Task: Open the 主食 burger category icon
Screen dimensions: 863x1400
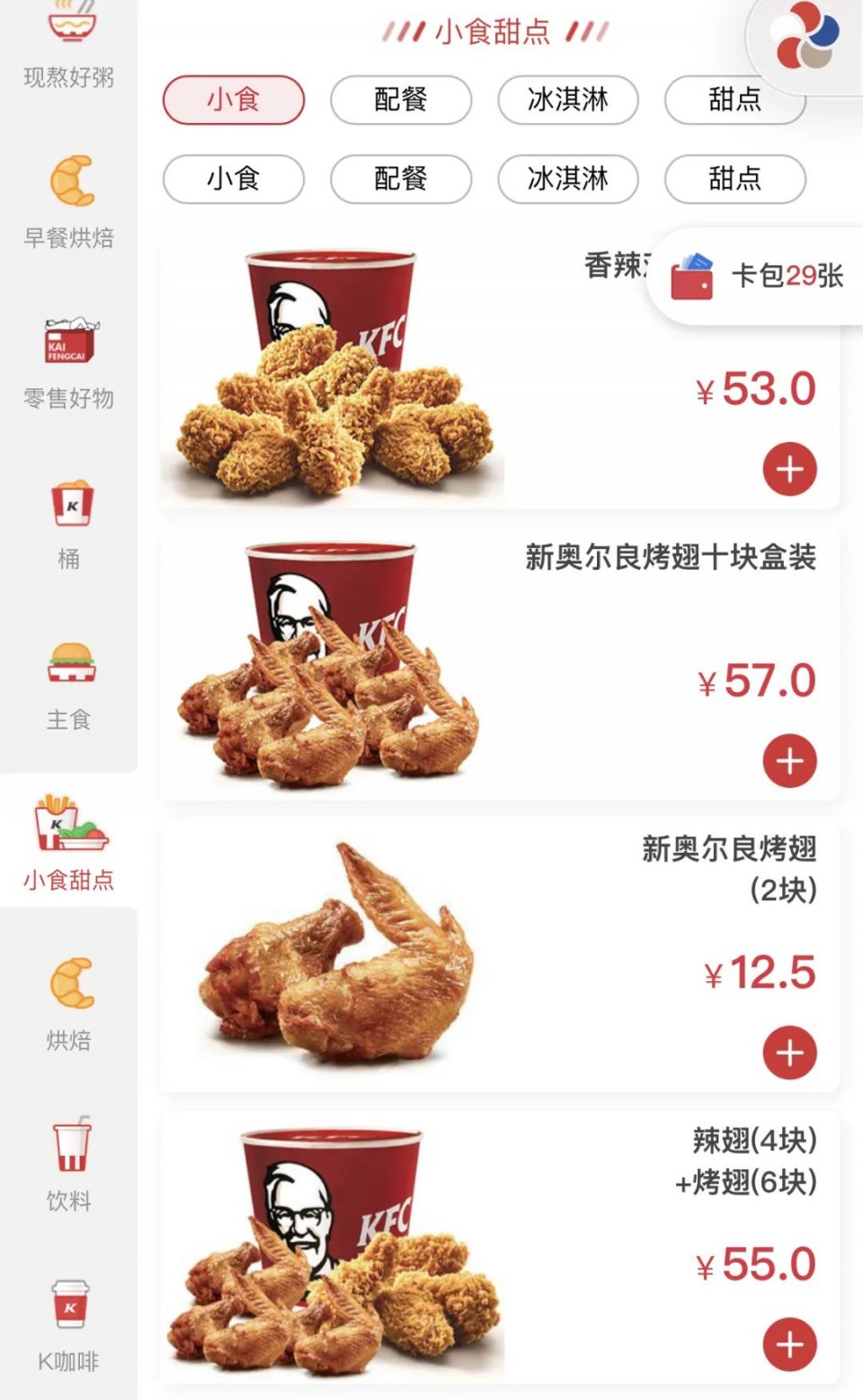Action: [x=68, y=665]
